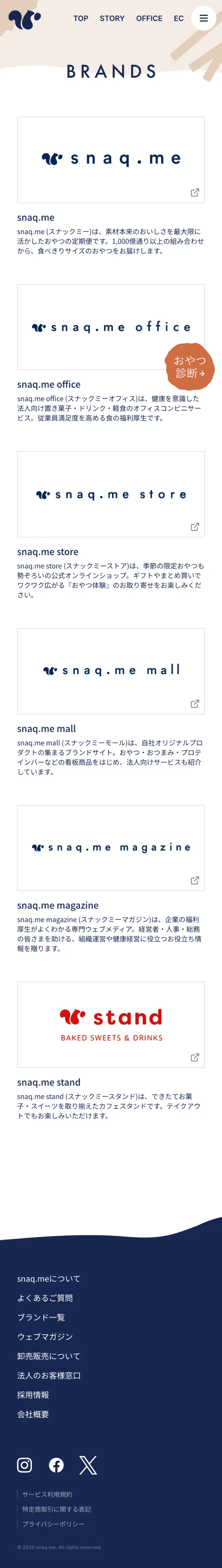Open the snaq.me store brand card
Image resolution: width=222 pixels, height=1568 pixels.
pos(111,494)
